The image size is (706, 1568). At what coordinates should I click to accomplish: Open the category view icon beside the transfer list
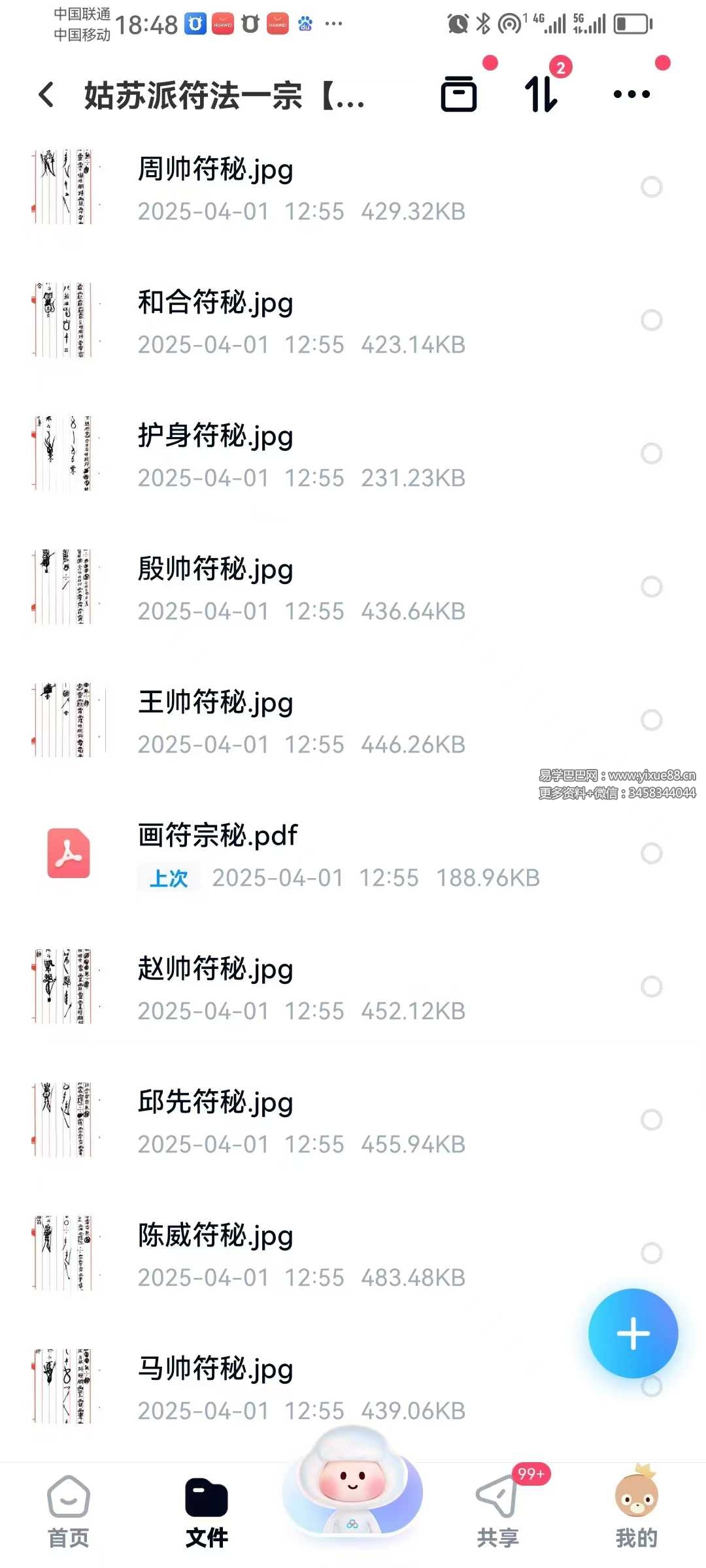pos(460,95)
